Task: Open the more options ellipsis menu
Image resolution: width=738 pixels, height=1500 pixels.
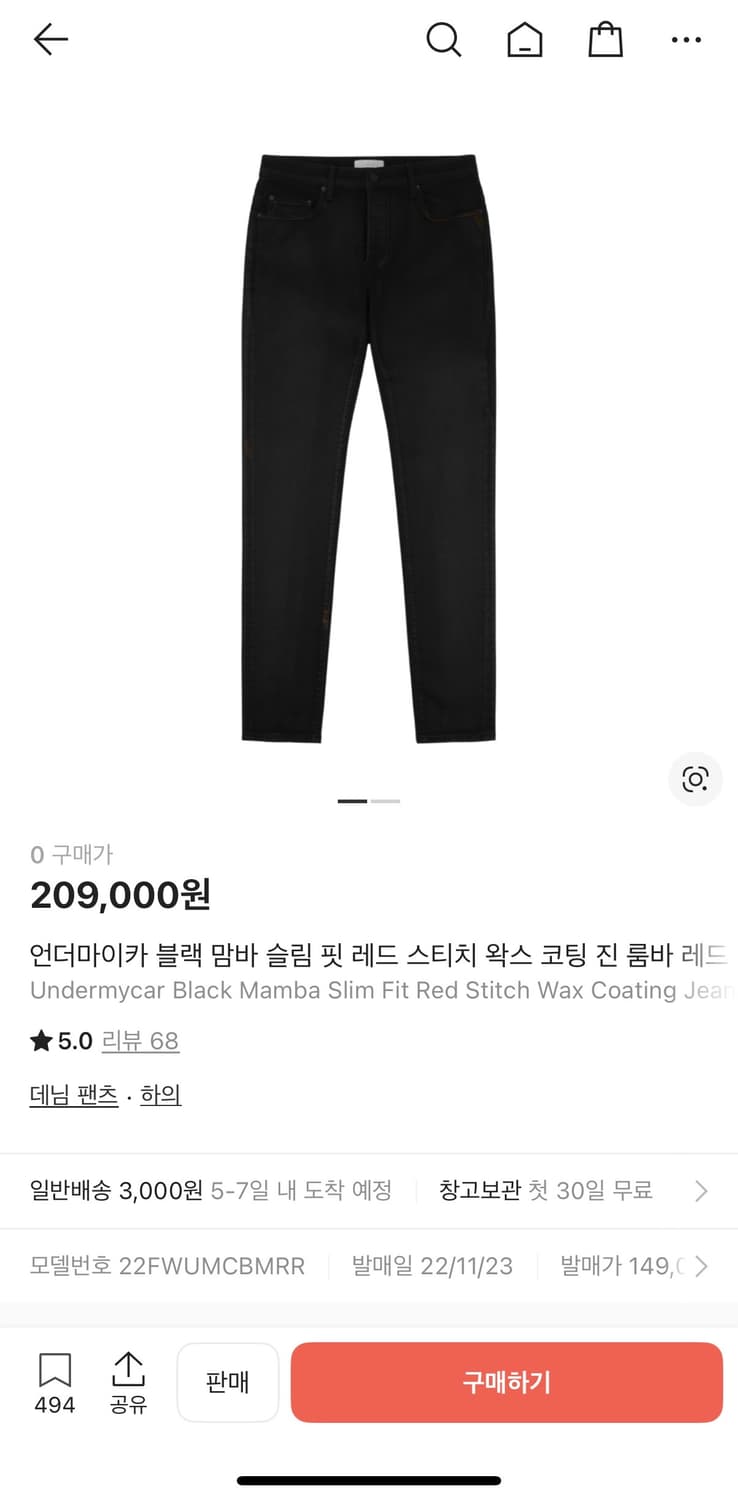Action: 687,40
